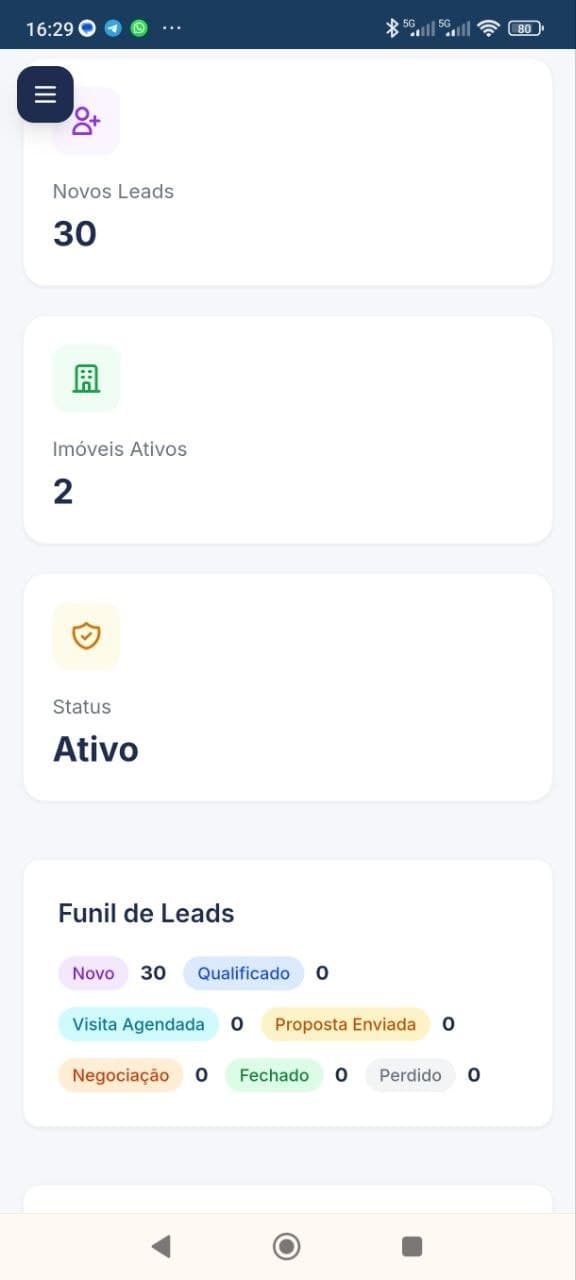
Task: Select the Visita Agendada funnel chip
Action: coord(138,1024)
